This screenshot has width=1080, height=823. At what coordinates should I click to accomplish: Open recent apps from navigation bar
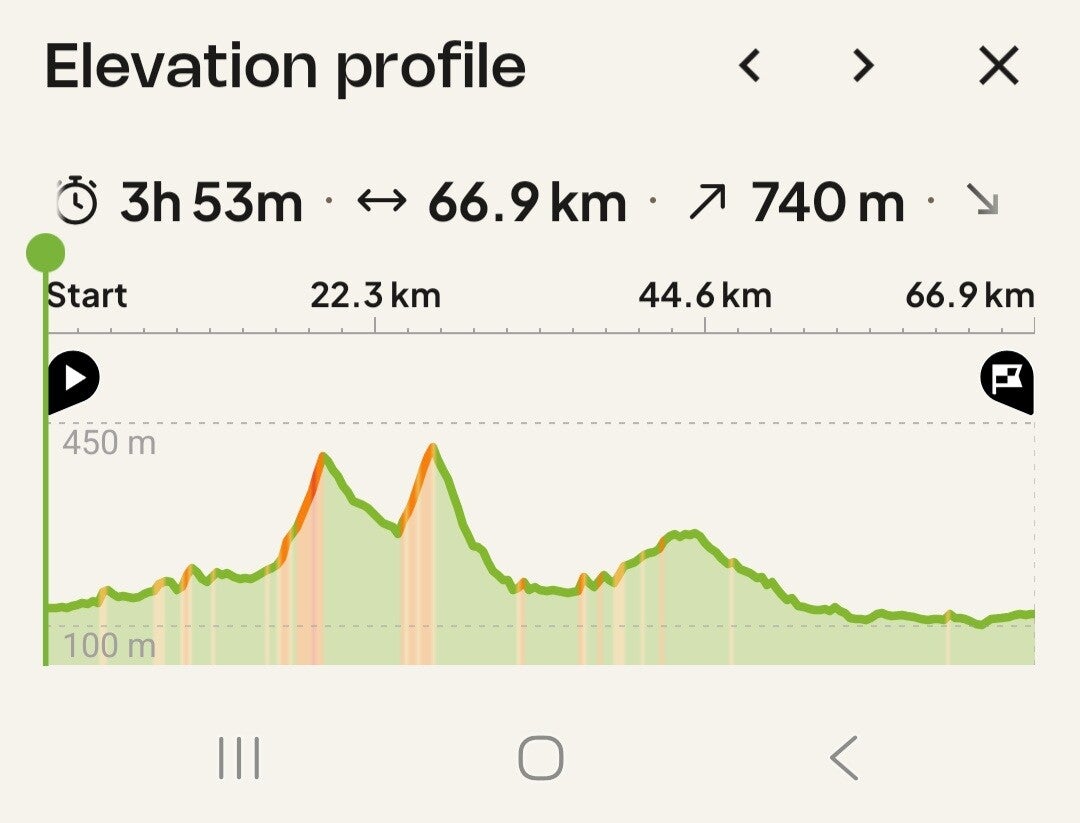239,758
